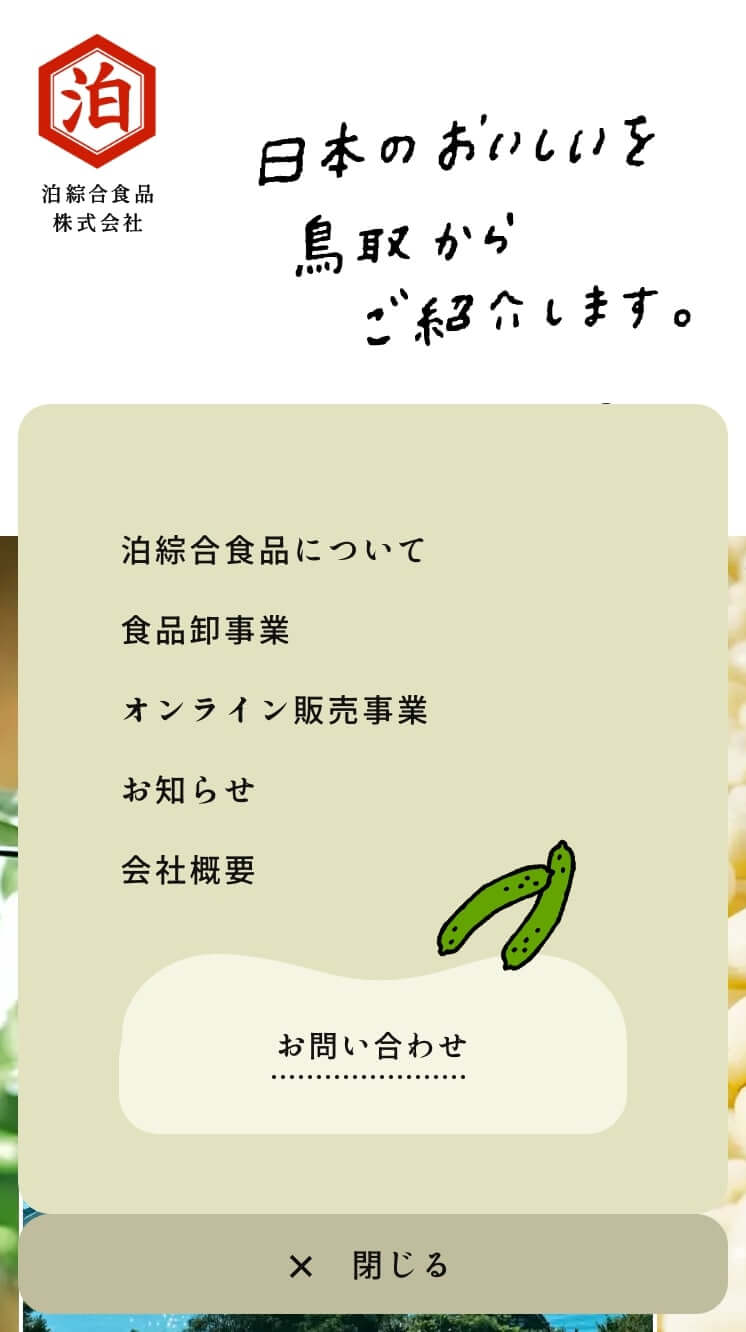Open 会社概要 company profile
Screen dimensions: 746x1332
pos(188,871)
